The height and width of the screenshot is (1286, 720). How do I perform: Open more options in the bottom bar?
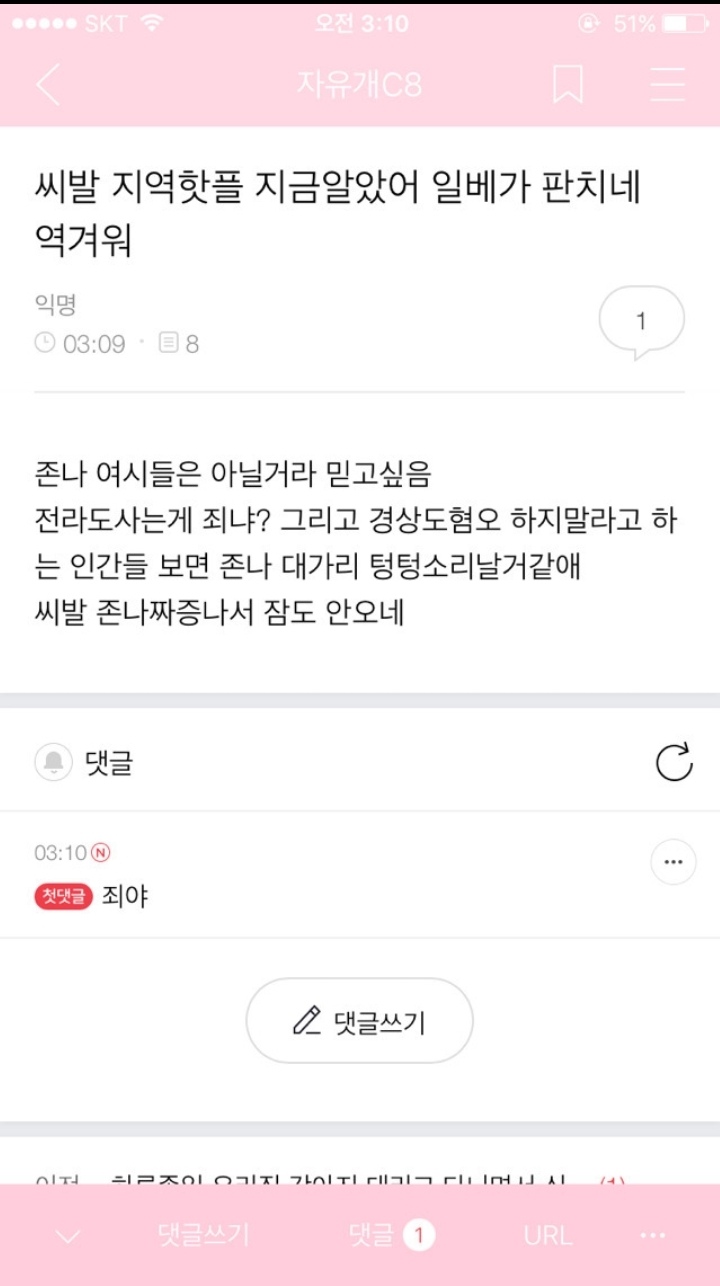(653, 1236)
